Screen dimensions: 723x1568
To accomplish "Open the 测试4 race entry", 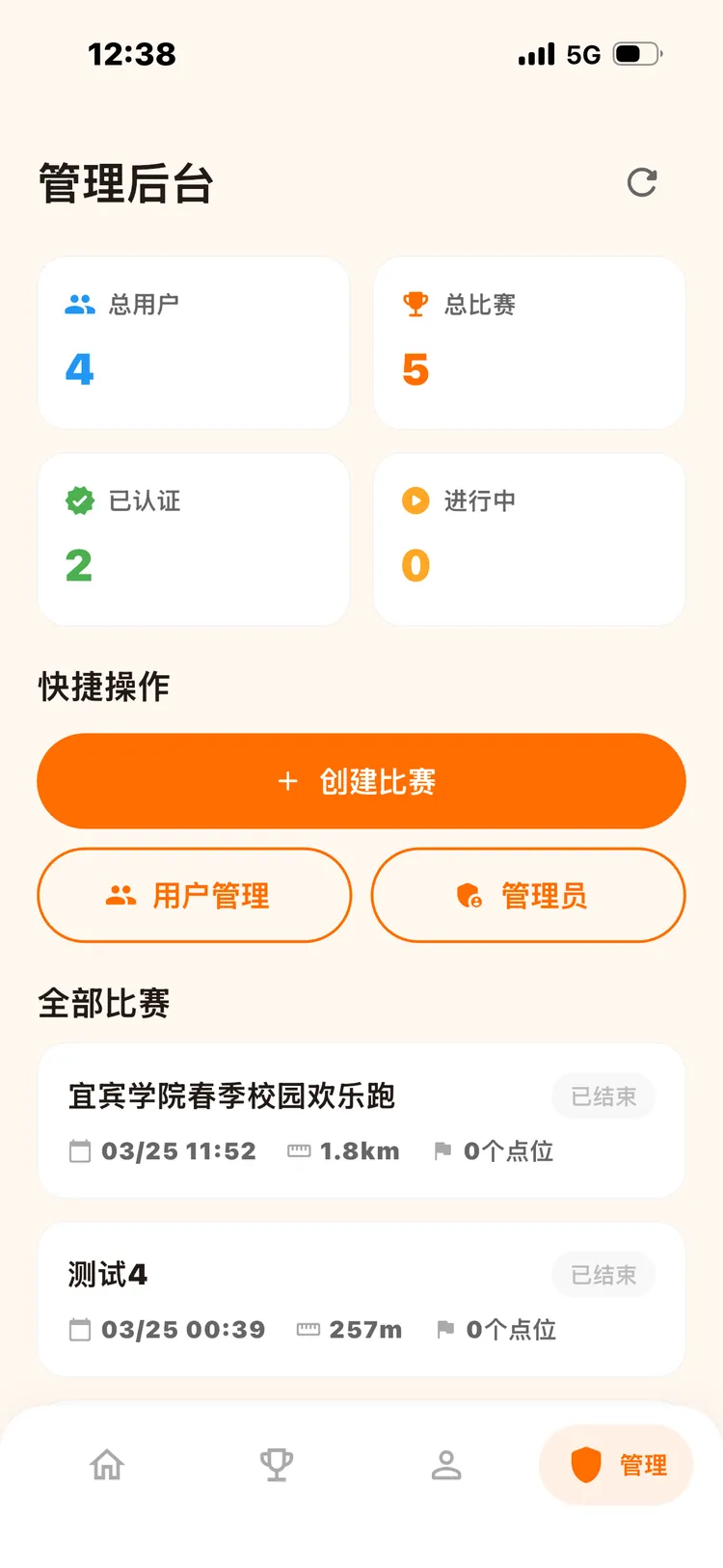I will pos(361,1299).
